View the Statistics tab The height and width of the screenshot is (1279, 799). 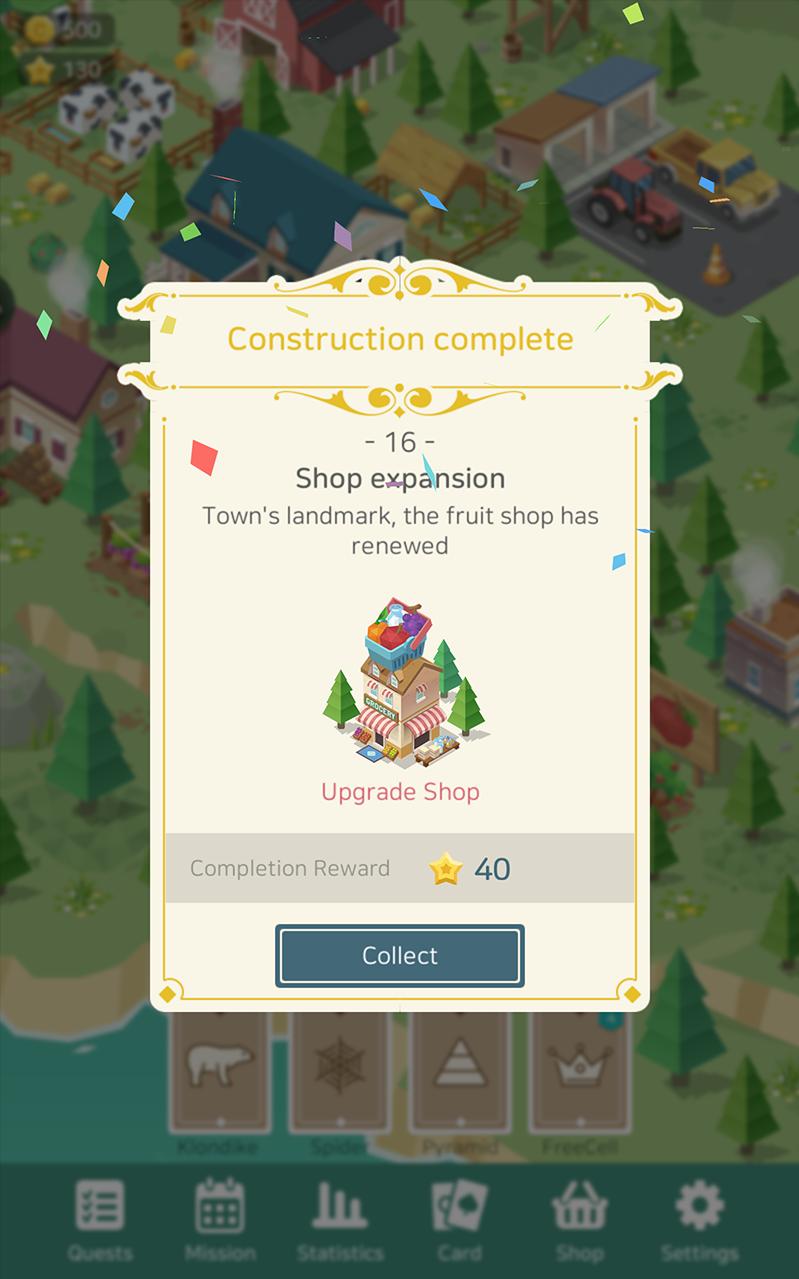click(x=340, y=1216)
